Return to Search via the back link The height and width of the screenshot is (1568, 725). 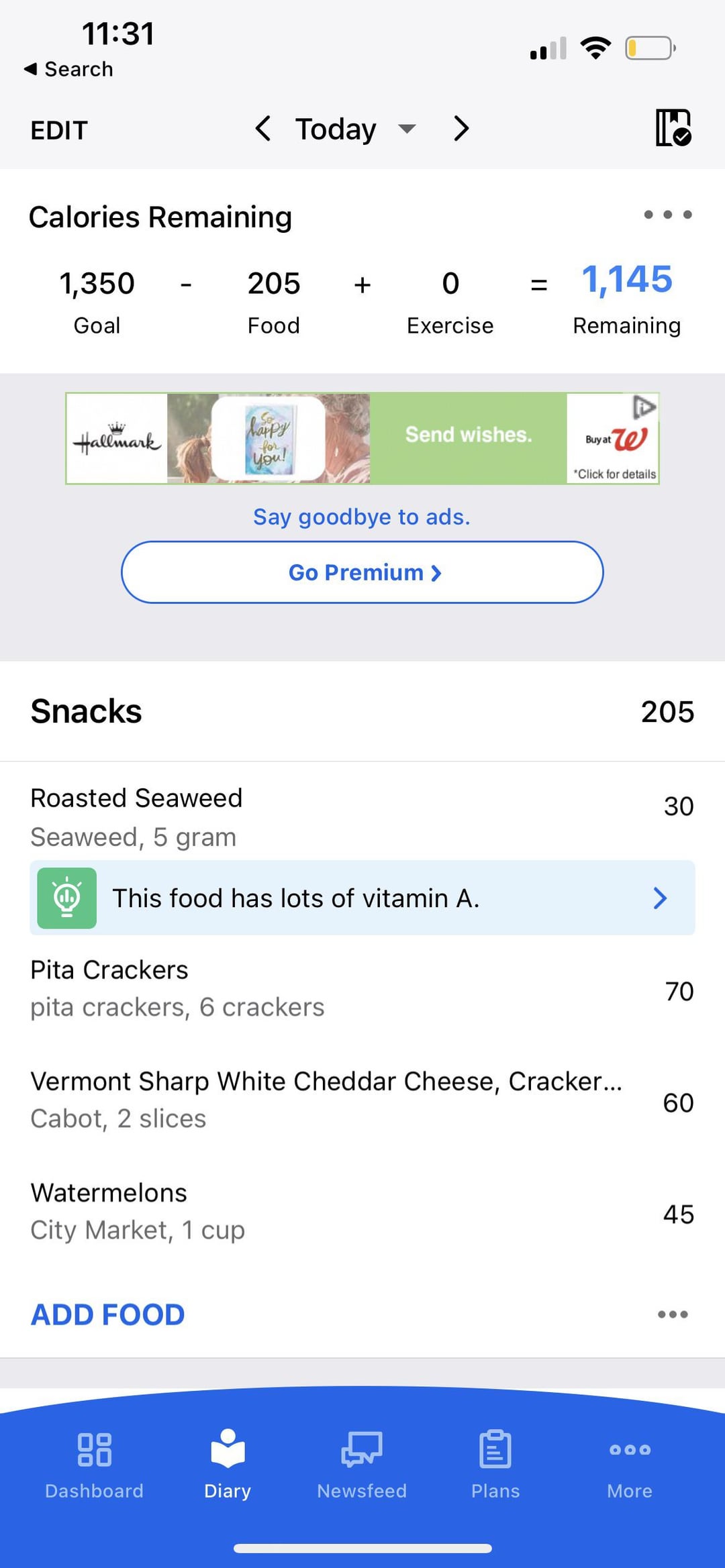point(68,69)
